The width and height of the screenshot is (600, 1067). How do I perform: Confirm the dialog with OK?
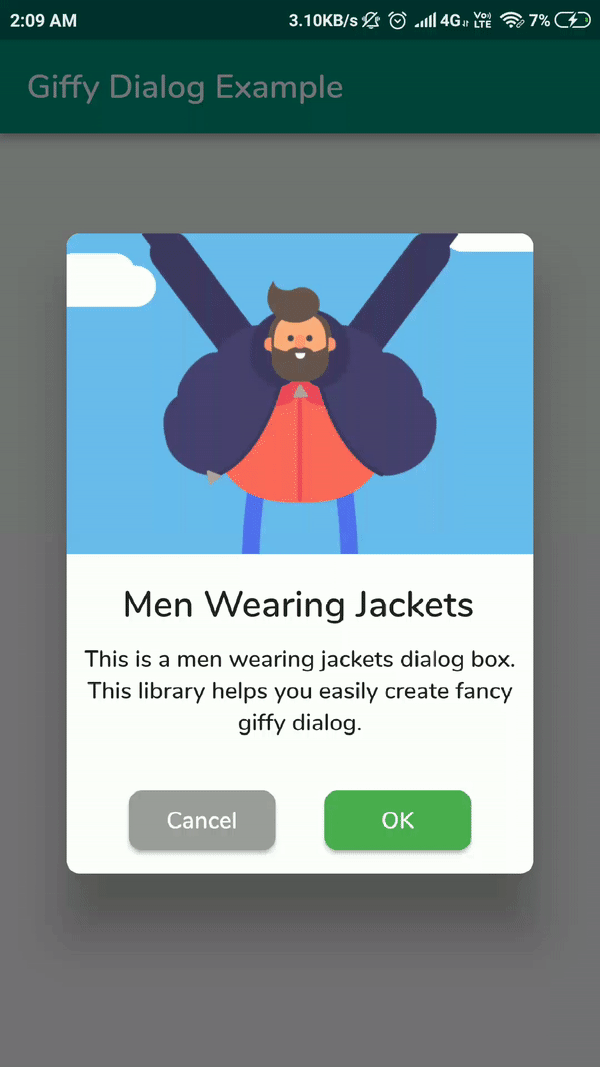point(398,820)
